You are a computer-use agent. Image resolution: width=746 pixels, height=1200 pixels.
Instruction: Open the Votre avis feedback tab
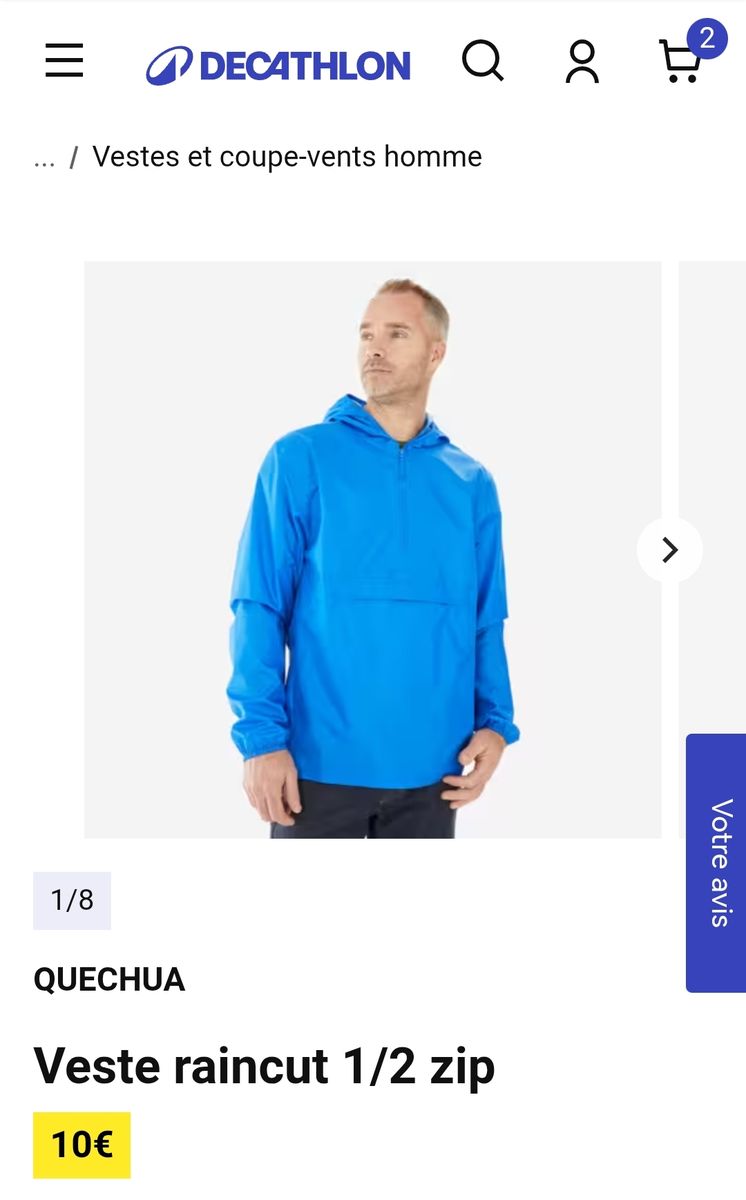click(717, 862)
